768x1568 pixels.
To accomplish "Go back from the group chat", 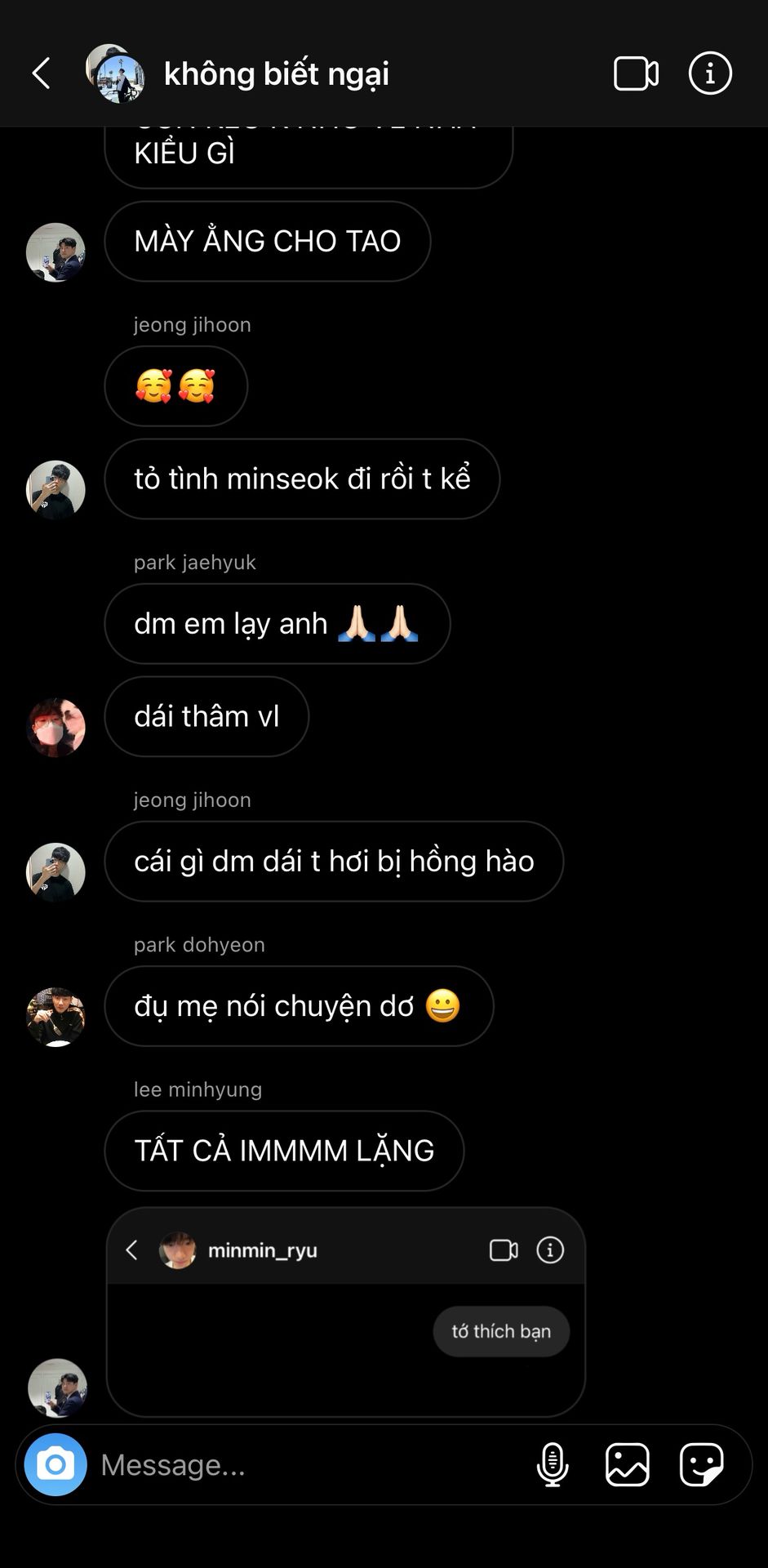I will coord(42,73).
